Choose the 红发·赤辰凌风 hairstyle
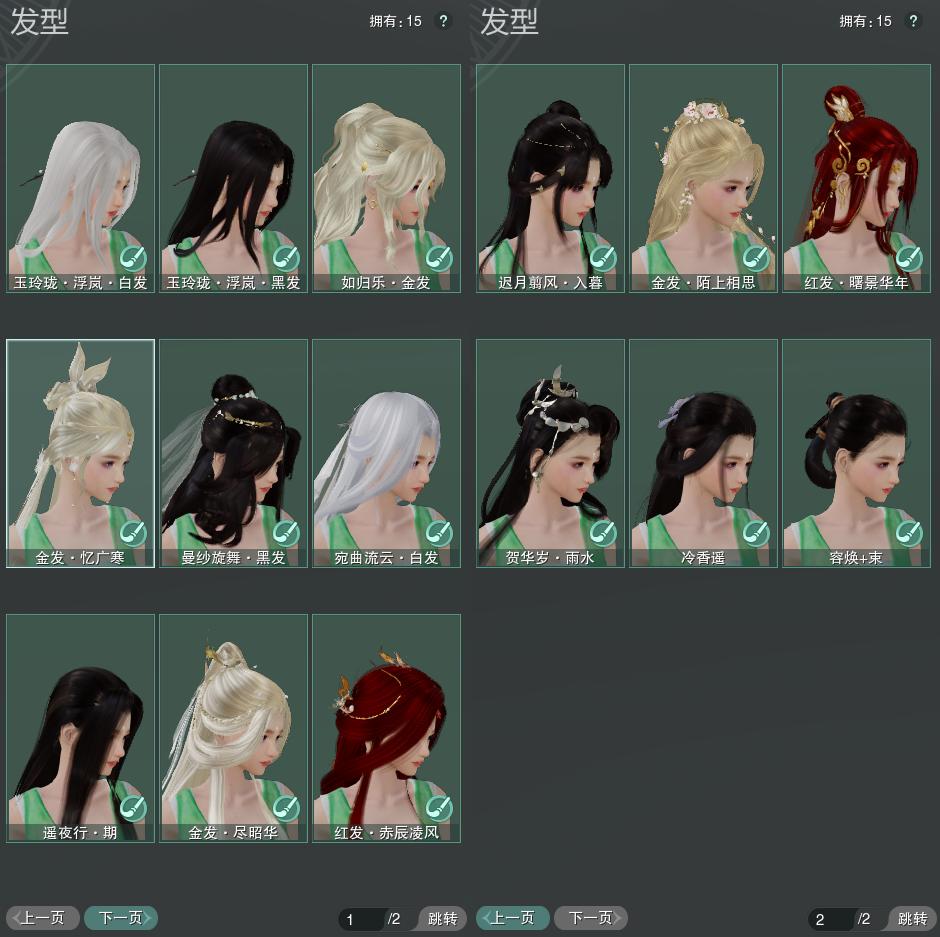 (386, 720)
